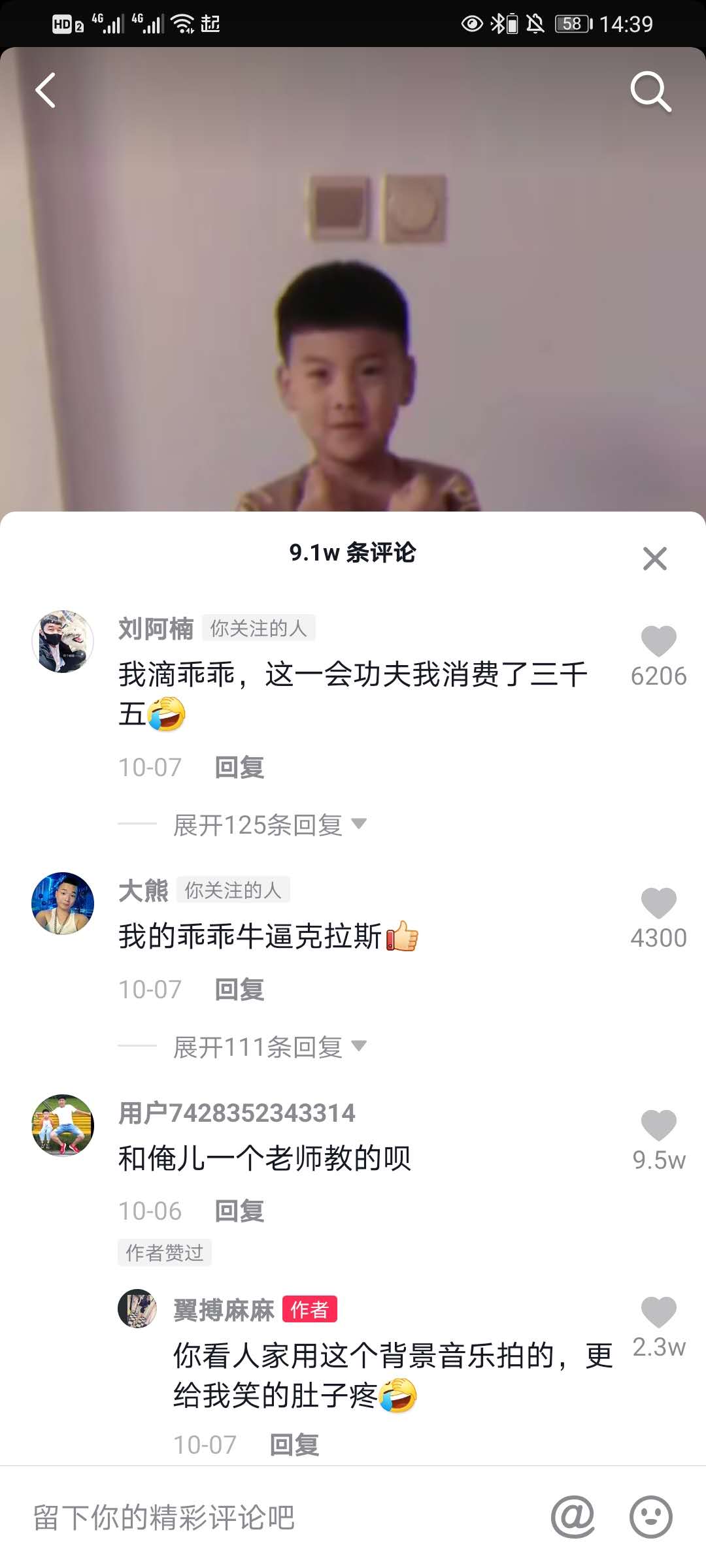Viewport: 706px width, 1568px height.
Task: Open 大熊's profile avatar
Action: 63,904
